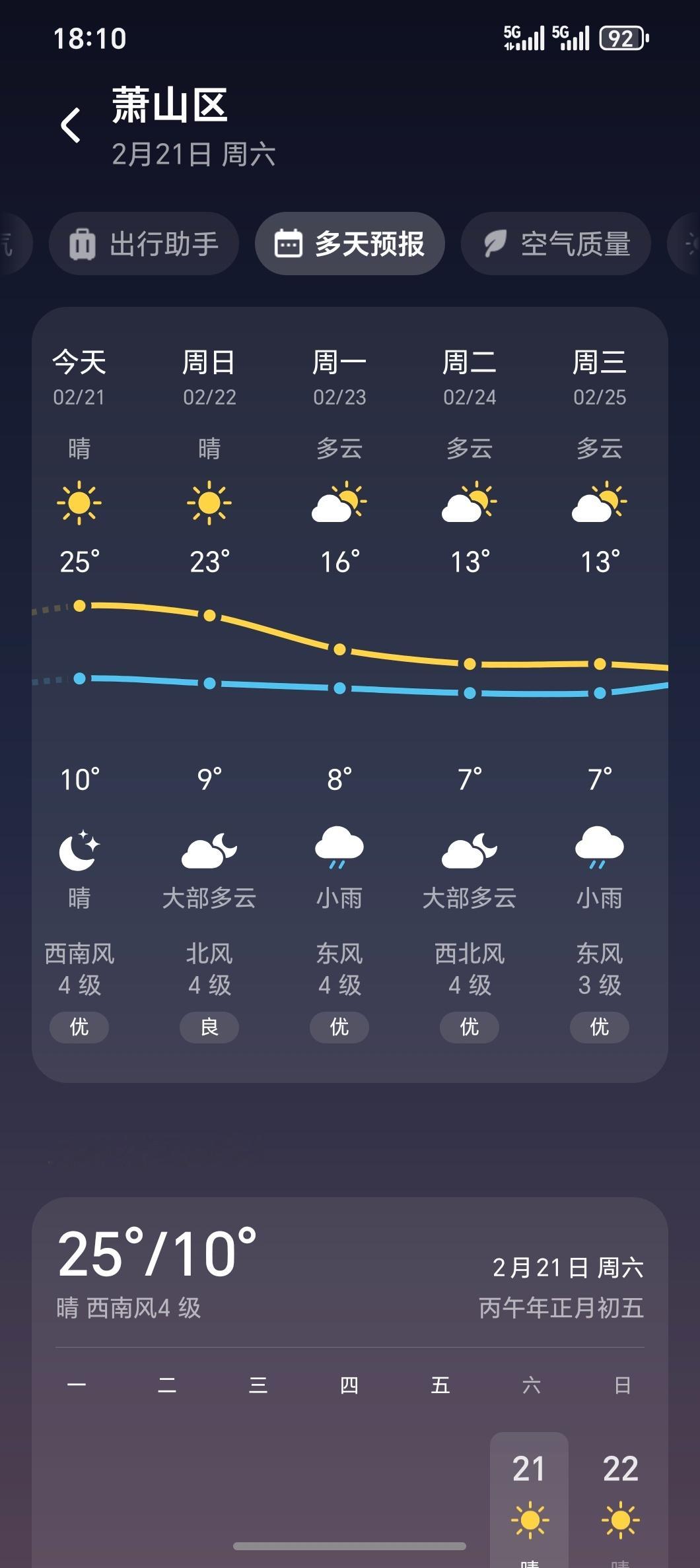Select the night cloudy icon for 周二
700x1568 pixels.
(469, 851)
